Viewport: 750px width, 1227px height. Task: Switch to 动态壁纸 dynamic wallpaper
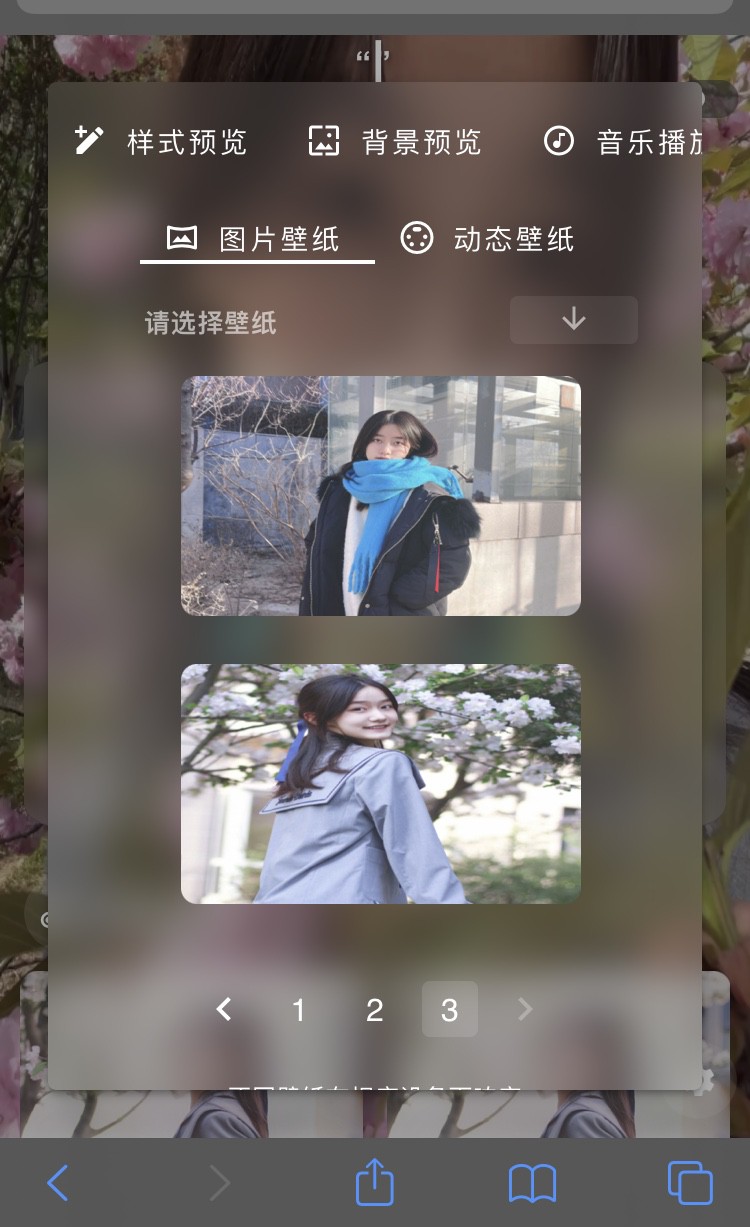[x=487, y=239]
